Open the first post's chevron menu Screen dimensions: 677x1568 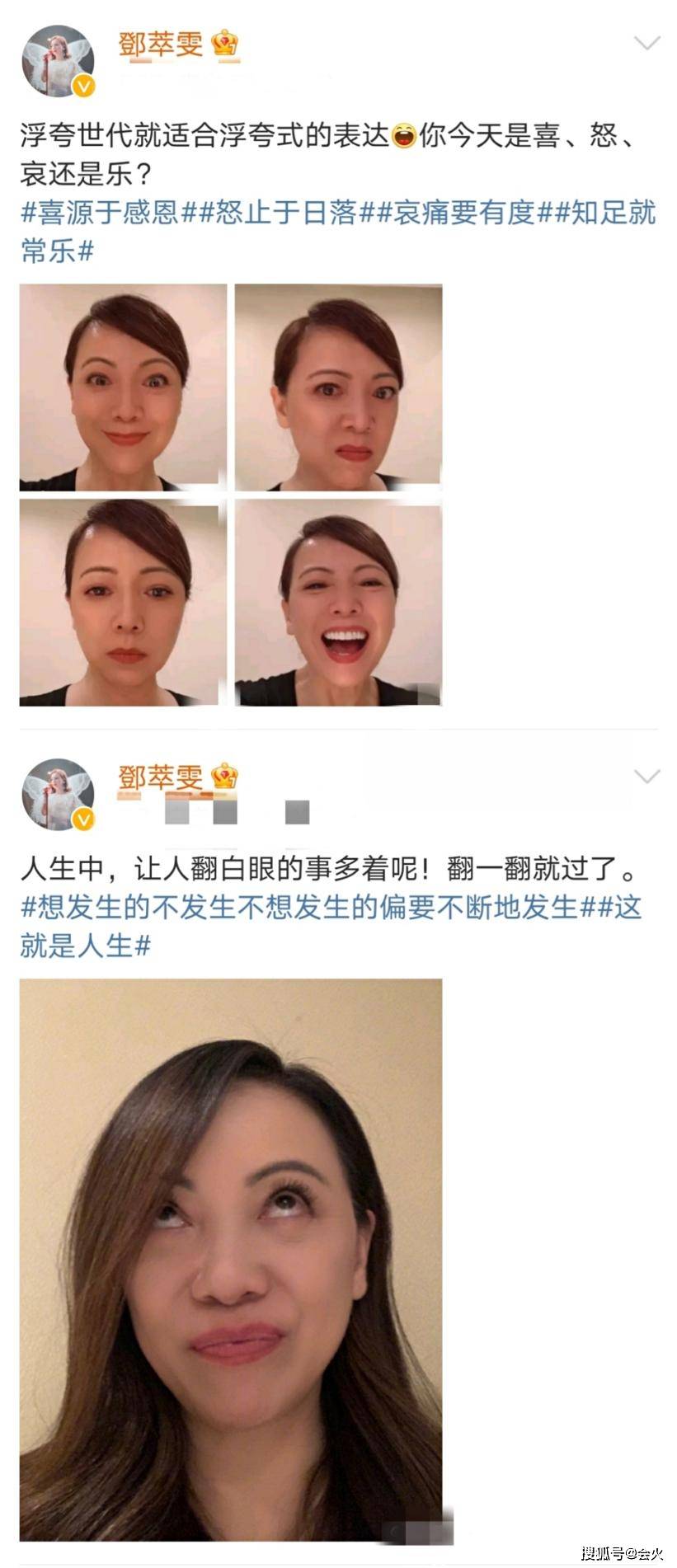click(x=646, y=44)
